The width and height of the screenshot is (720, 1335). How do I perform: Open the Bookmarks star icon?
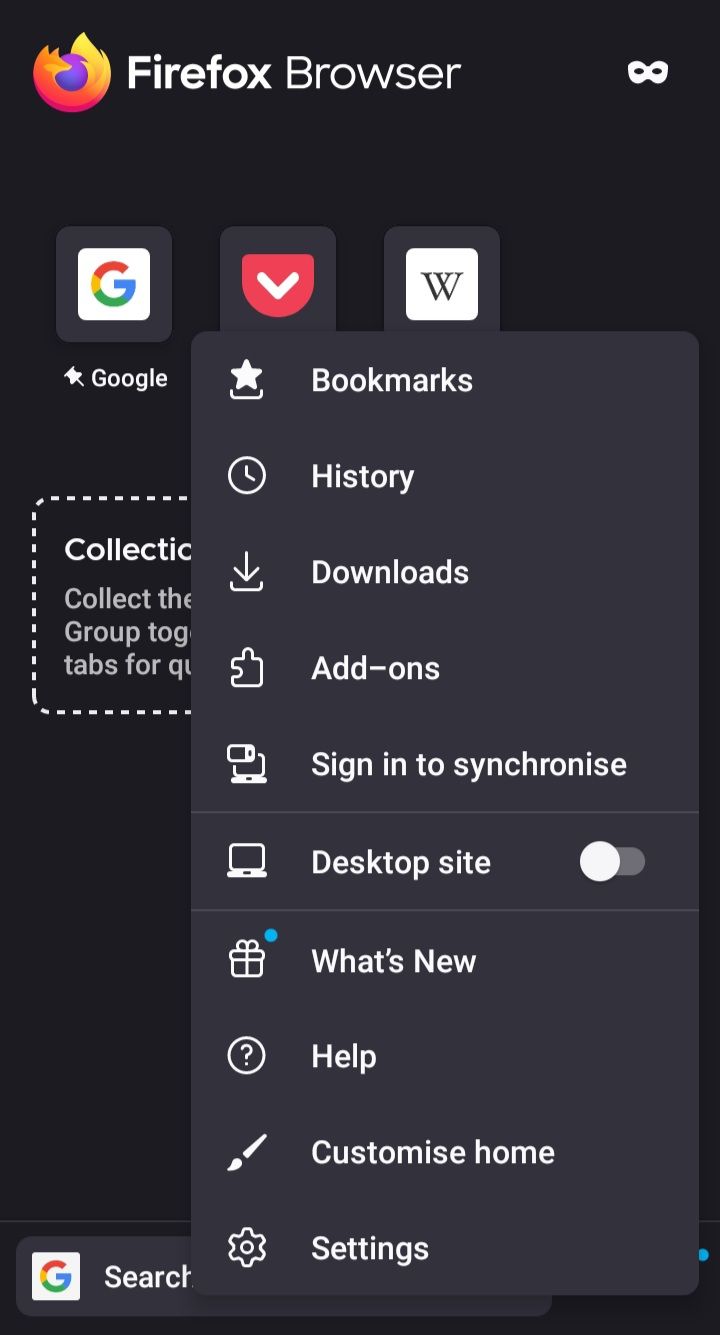pyautogui.click(x=245, y=379)
